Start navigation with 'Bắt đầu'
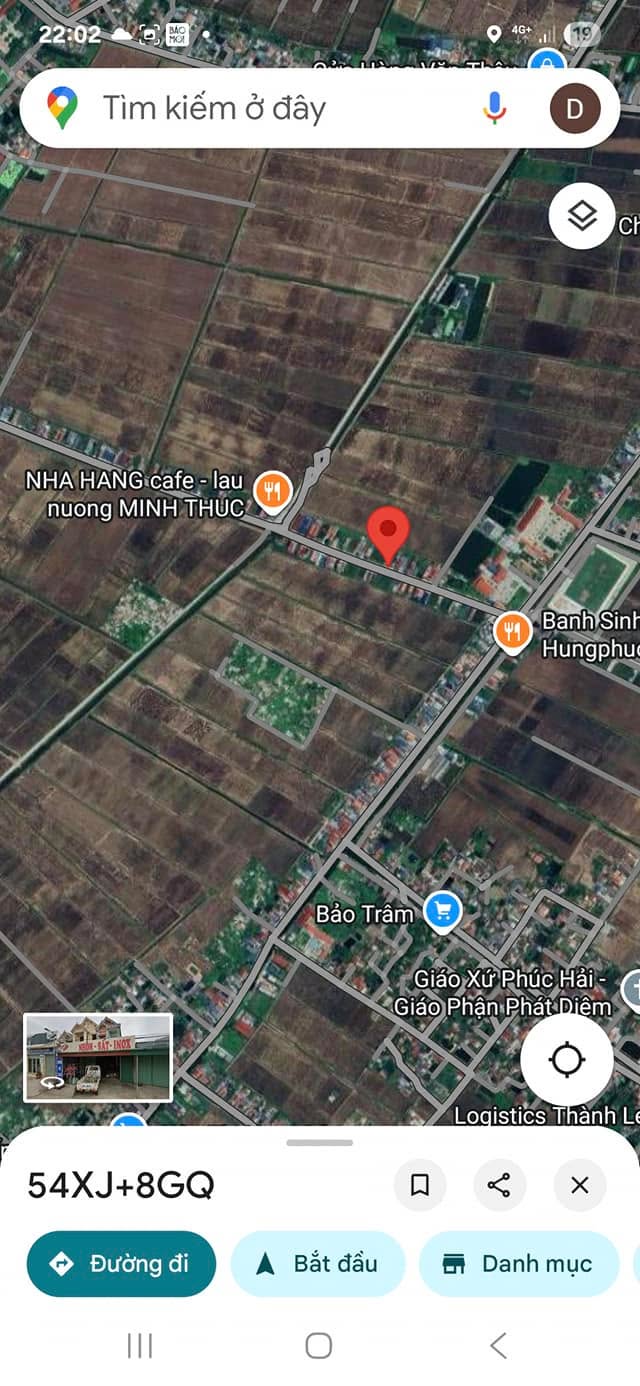The width and height of the screenshot is (640, 1386). coord(317,1264)
